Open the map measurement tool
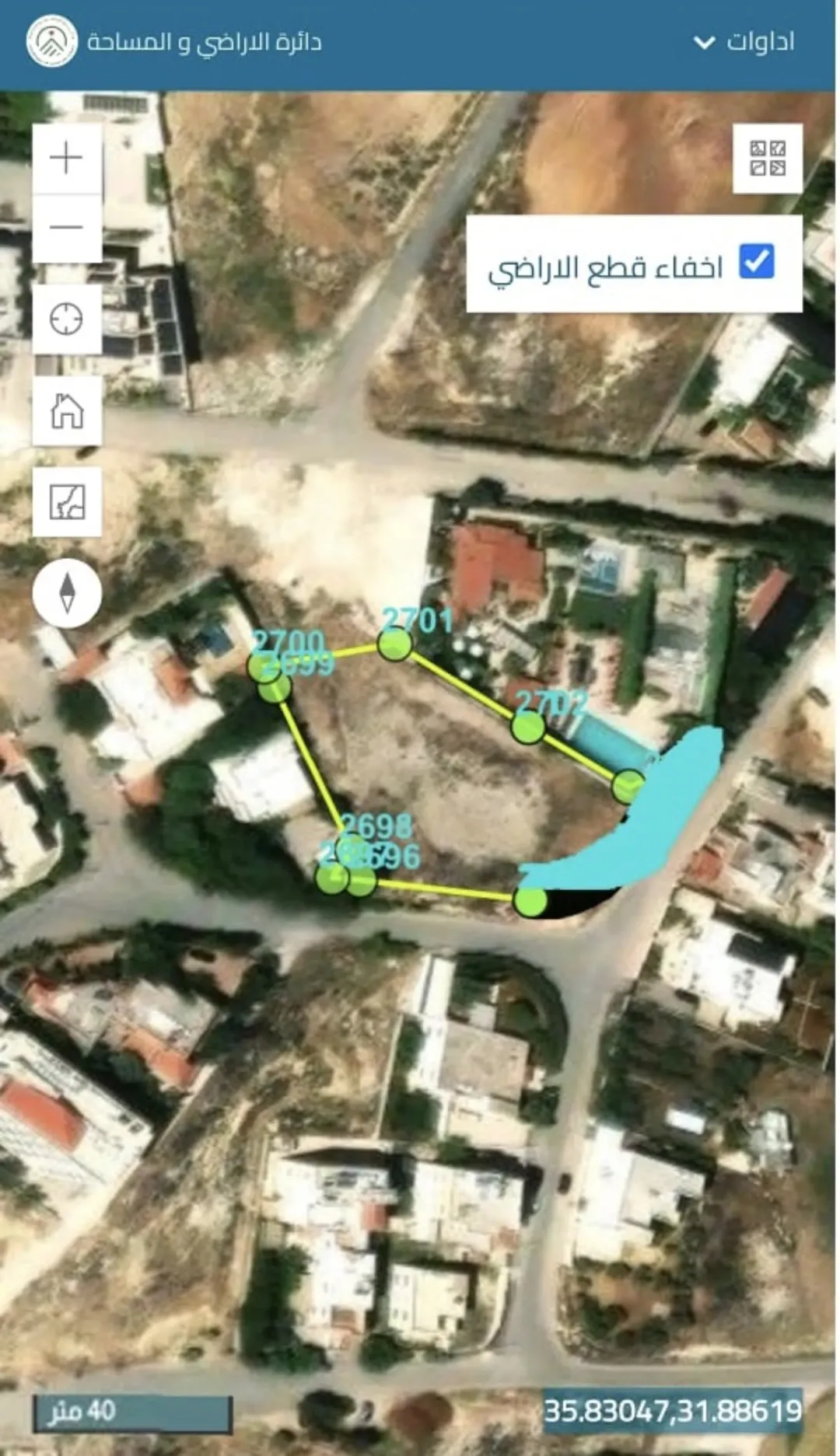This screenshot has width=840, height=1456. 67,501
